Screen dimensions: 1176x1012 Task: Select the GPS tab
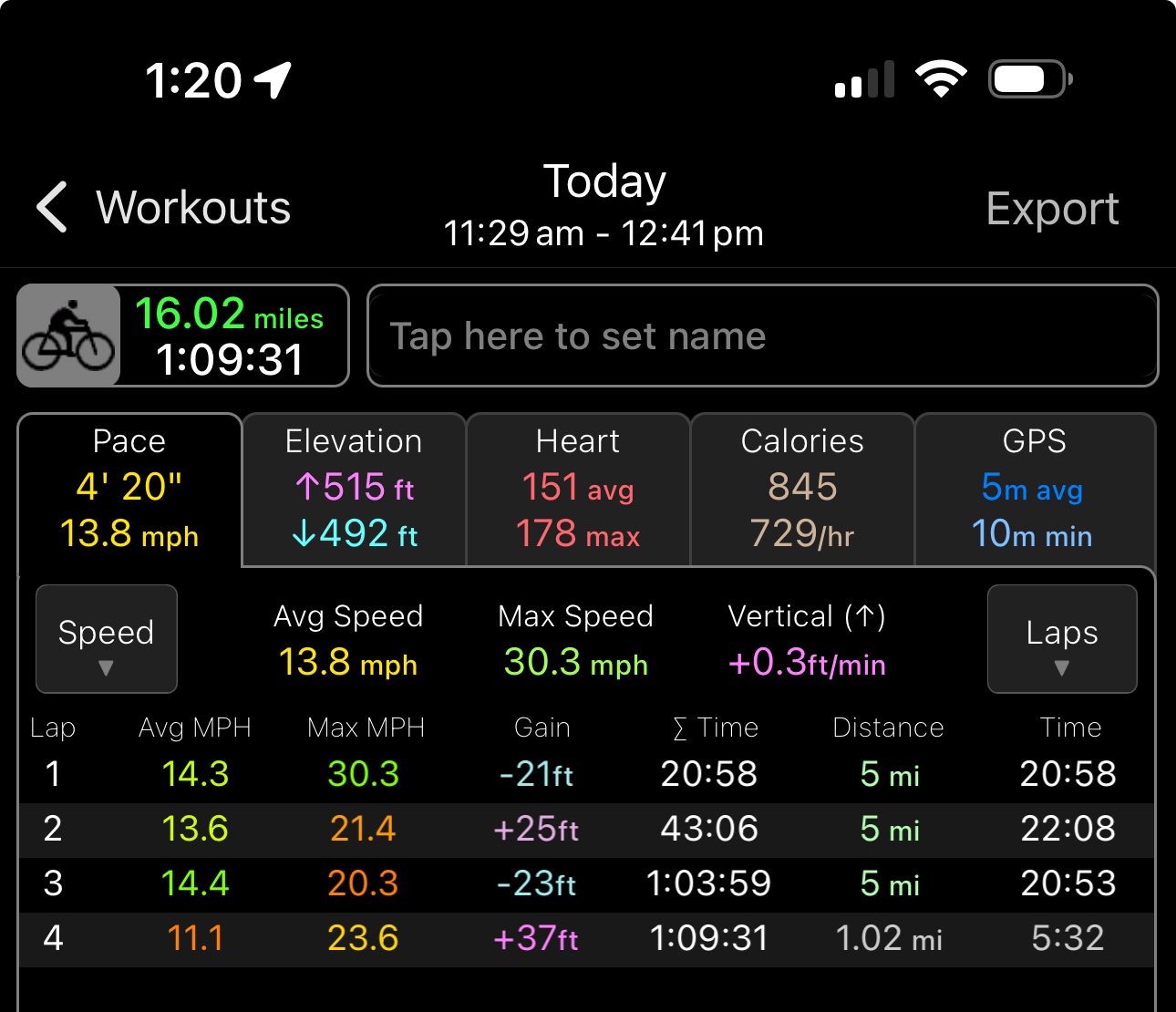(x=1035, y=491)
